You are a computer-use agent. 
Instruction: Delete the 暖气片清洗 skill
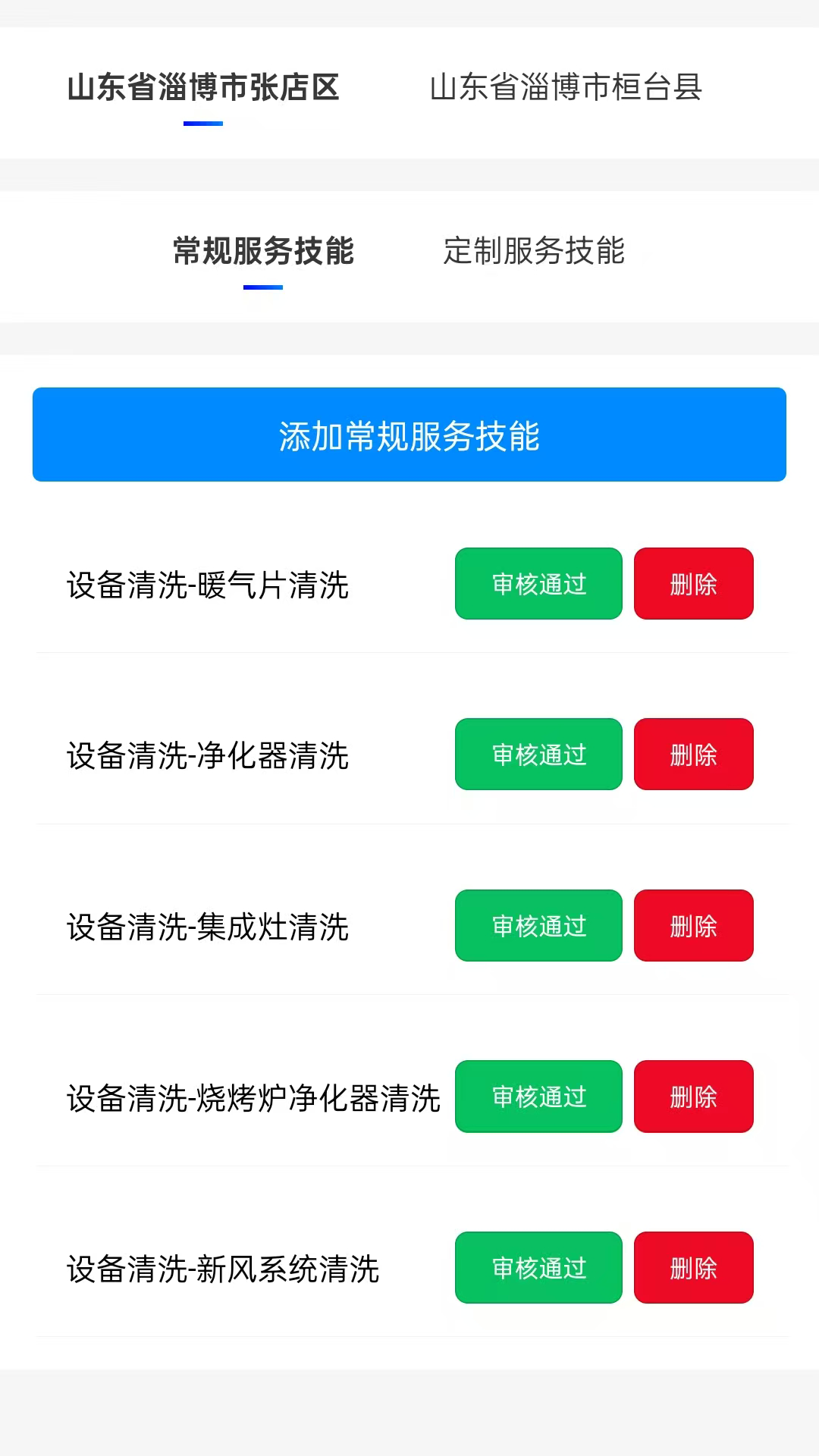click(x=693, y=584)
